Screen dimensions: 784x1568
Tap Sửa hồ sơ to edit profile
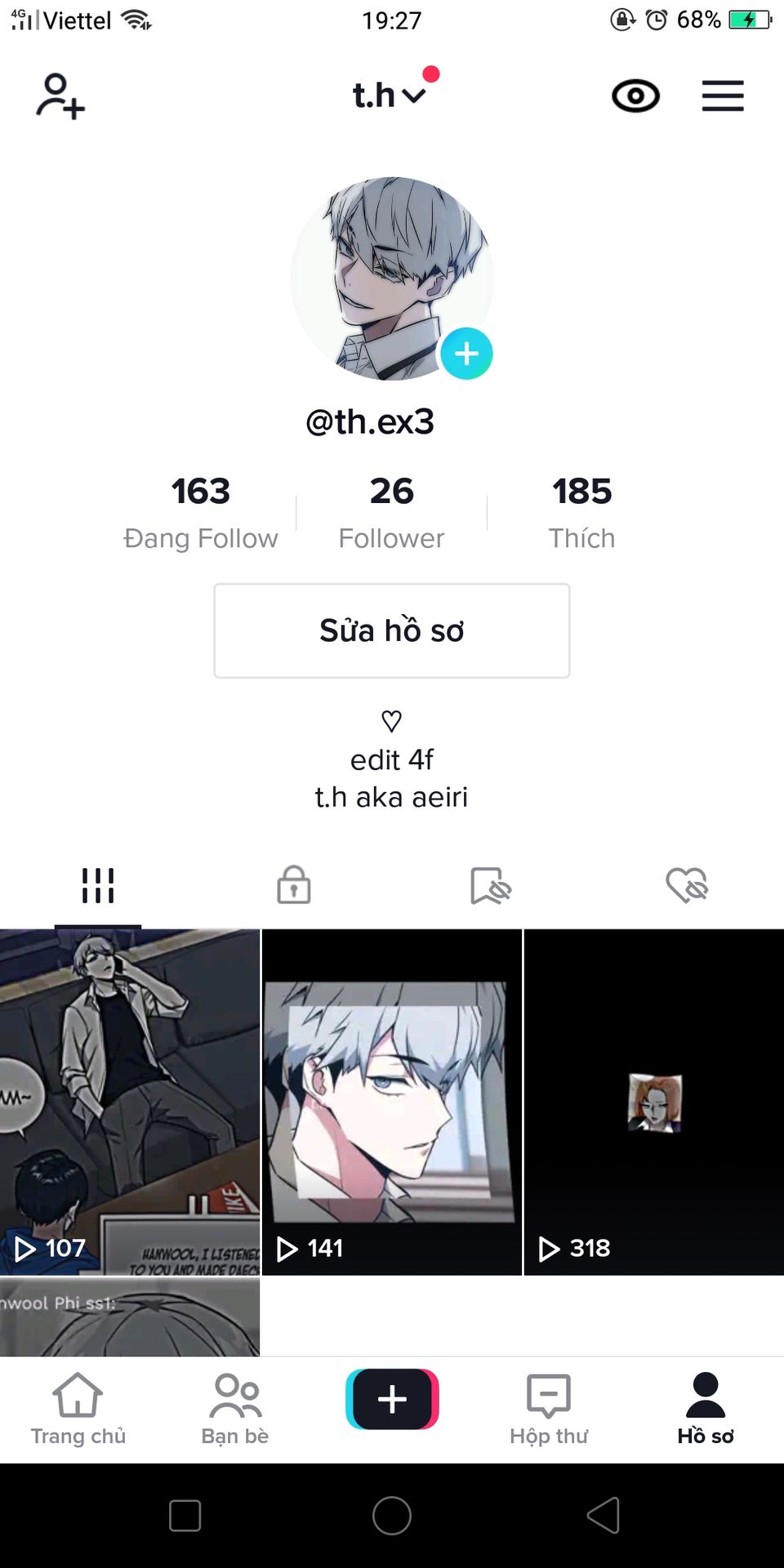[392, 630]
